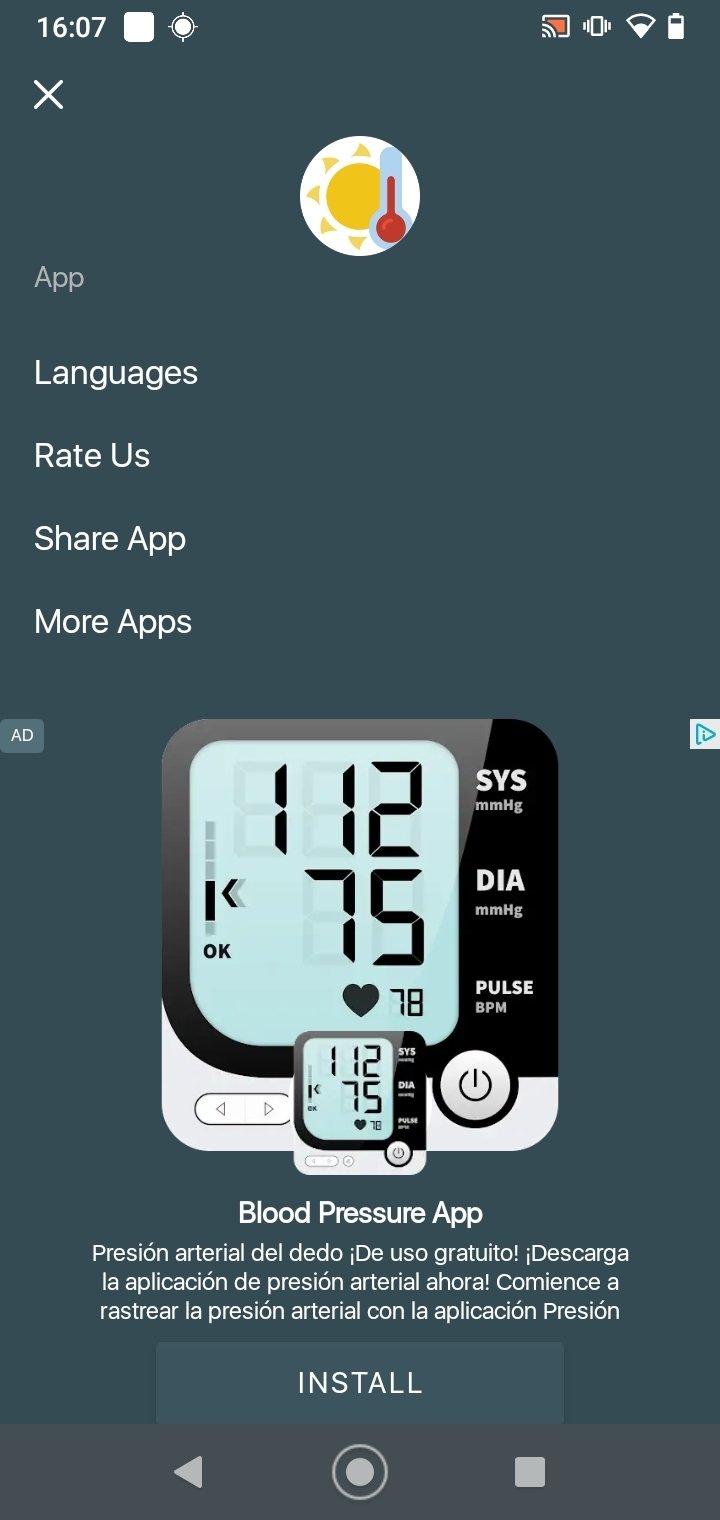Close the side menu

[48, 95]
